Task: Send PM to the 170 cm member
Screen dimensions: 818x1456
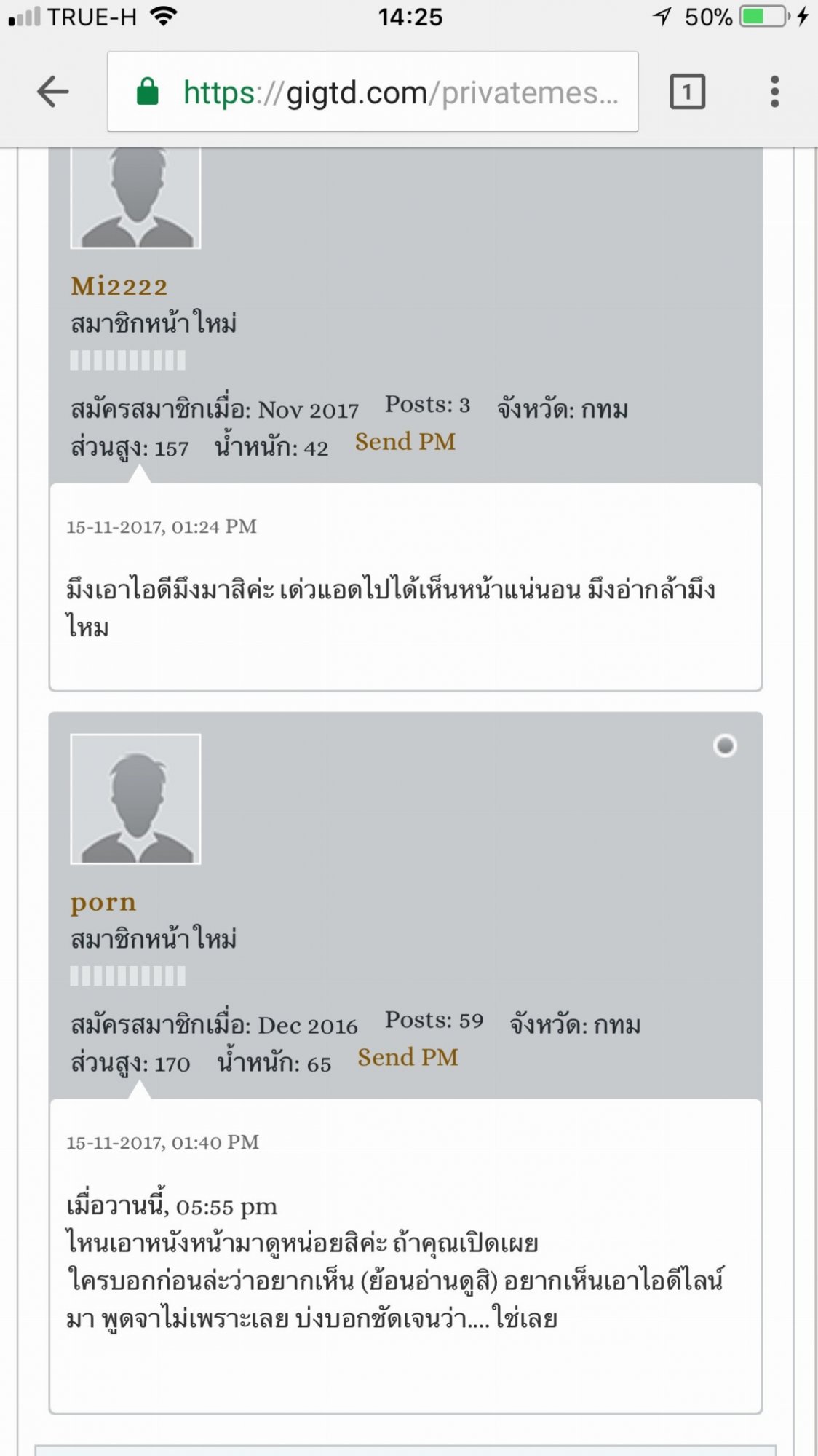Action: point(408,1058)
